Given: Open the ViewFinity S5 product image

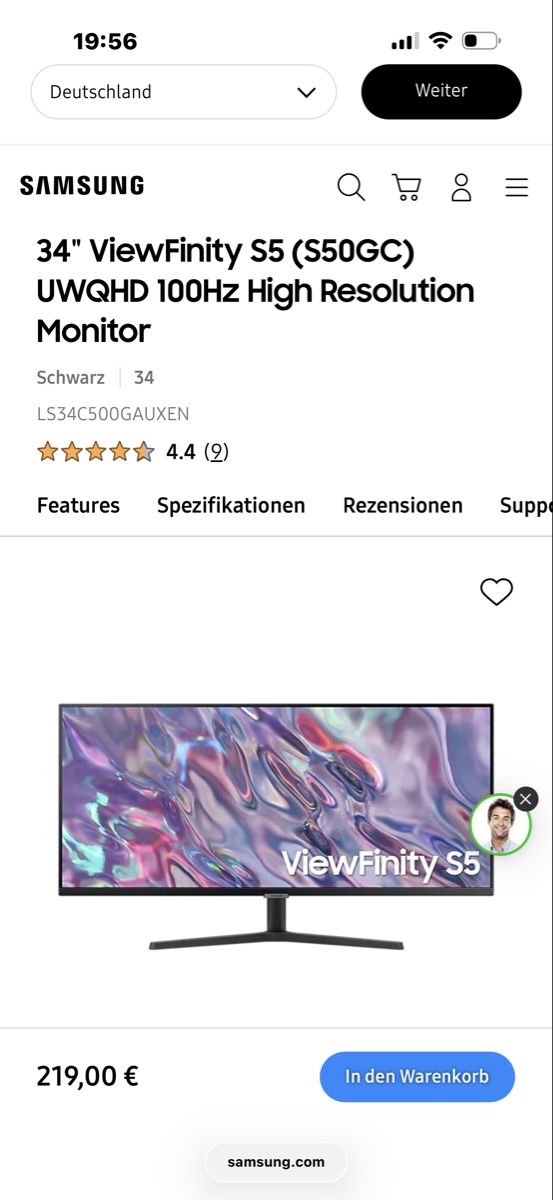Looking at the screenshot, I should click(x=276, y=827).
